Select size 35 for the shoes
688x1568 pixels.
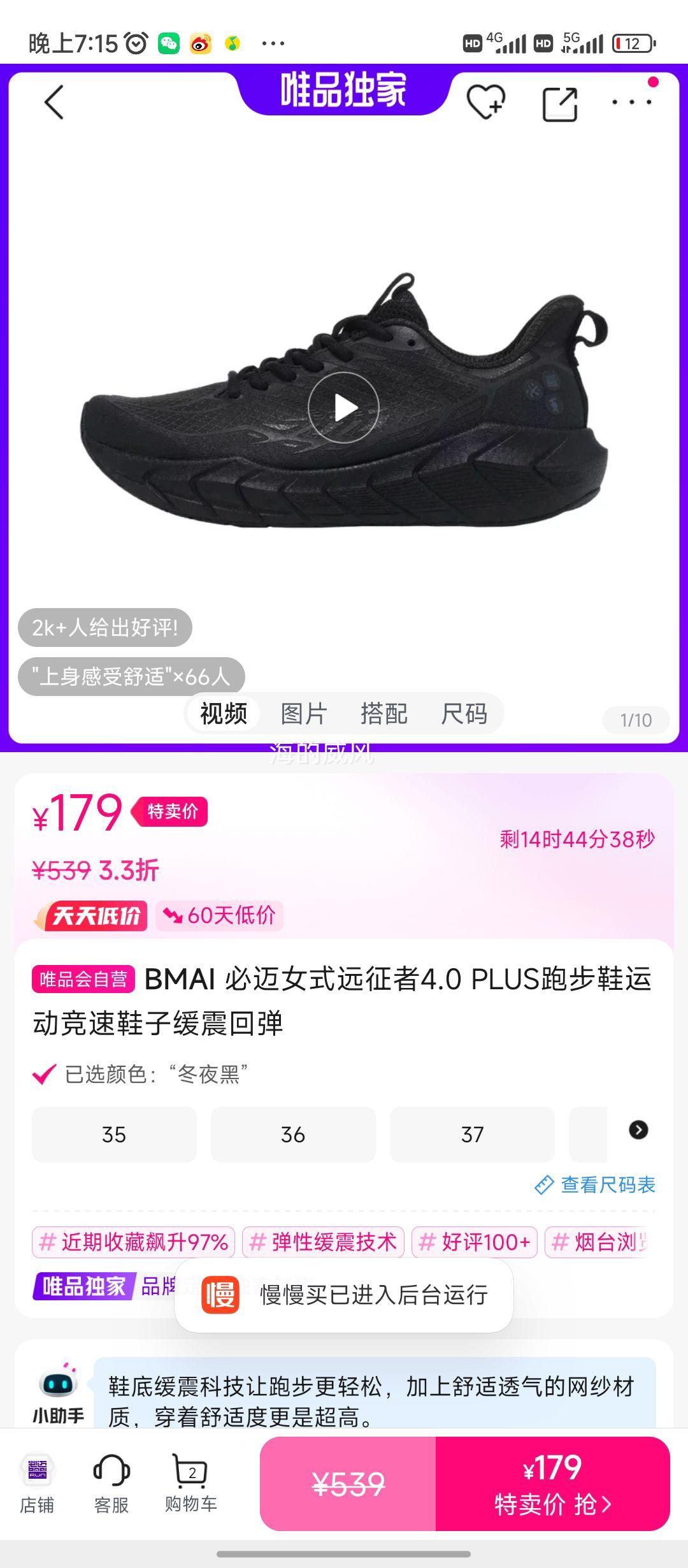(x=113, y=1135)
